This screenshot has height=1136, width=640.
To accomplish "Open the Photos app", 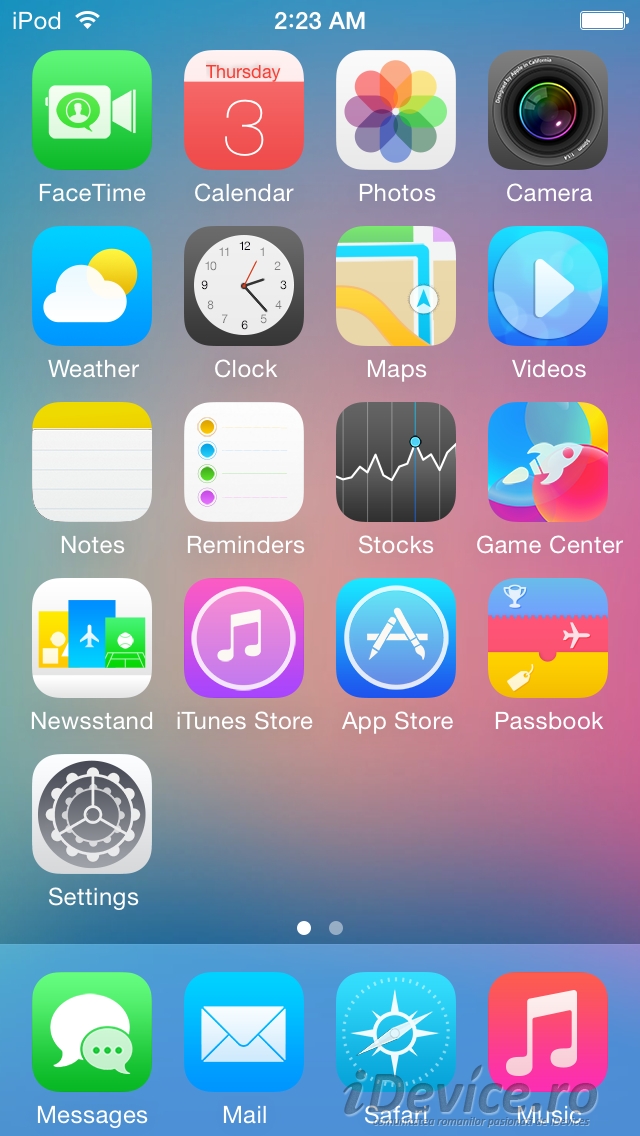I will (396, 110).
